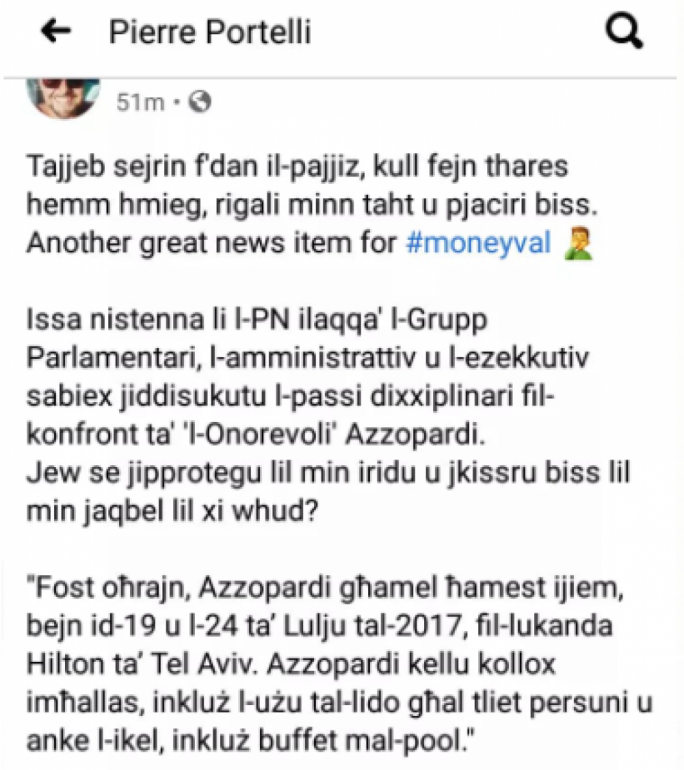
Task: Open the #moneyval hashtag link
Action: tap(482, 245)
